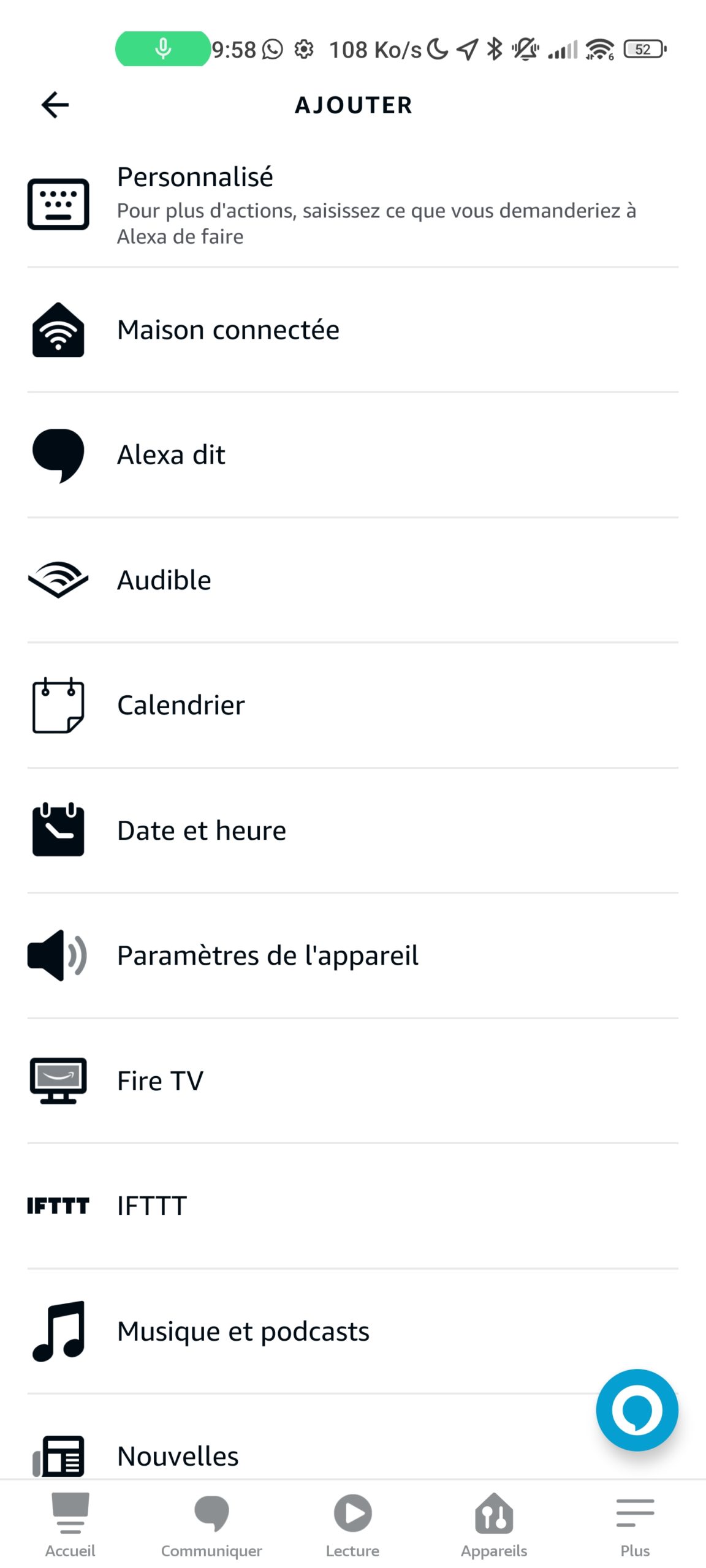Open the Personnalisé action option
Image resolution: width=706 pixels, height=1568 pixels.
(353, 205)
